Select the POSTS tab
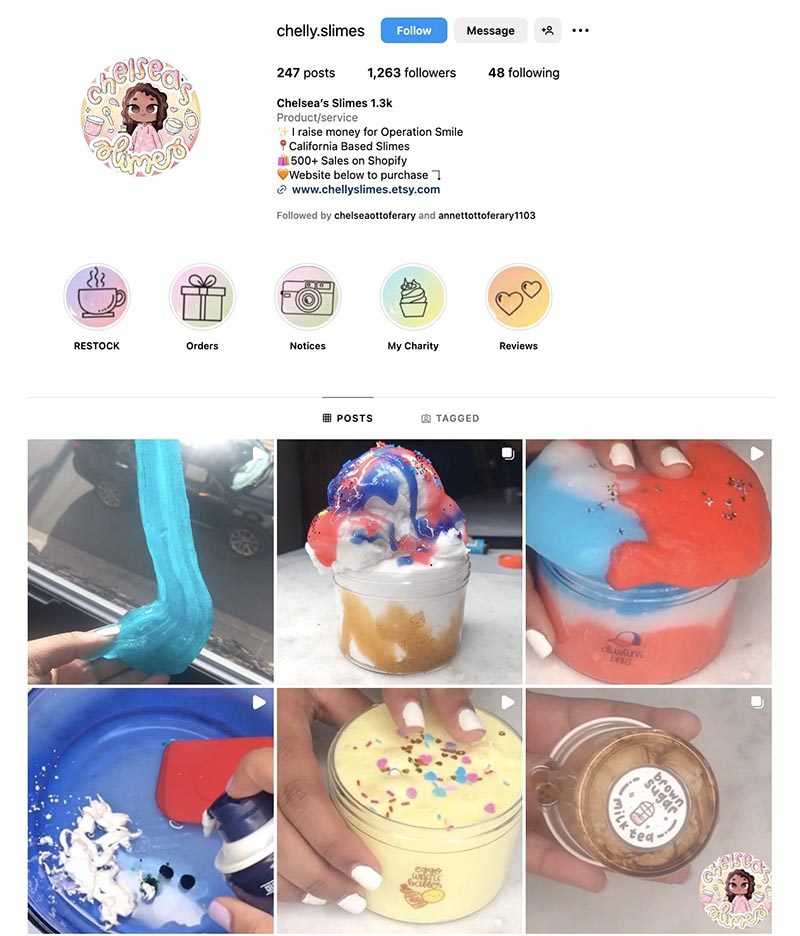Screen dimensions: 800x936 (347, 418)
